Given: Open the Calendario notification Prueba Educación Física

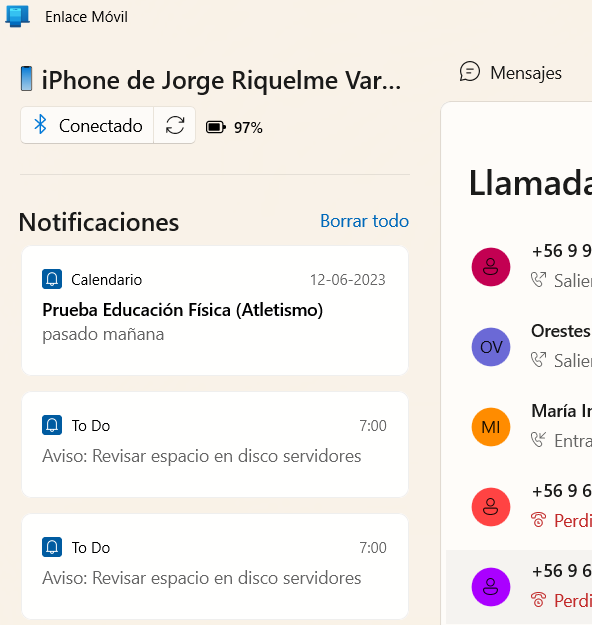Looking at the screenshot, I should 215,310.
